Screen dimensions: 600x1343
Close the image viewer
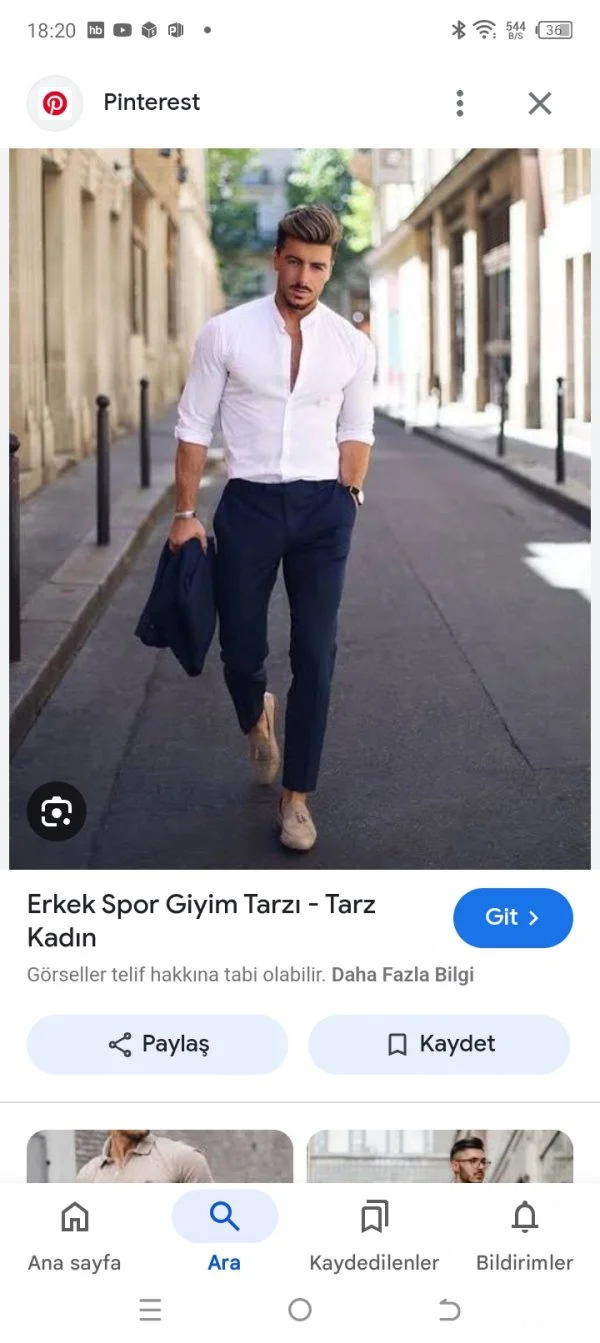pos(540,103)
